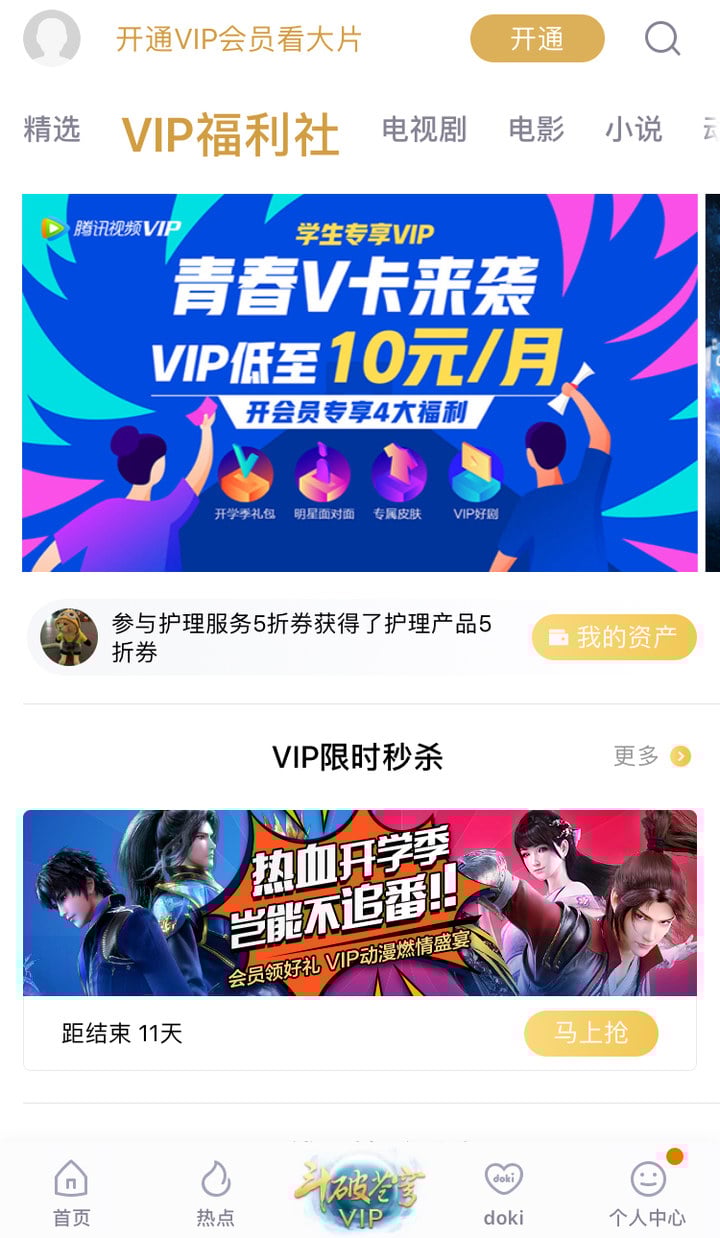The width and height of the screenshot is (720, 1238).
Task: Tap the 马上抢 button
Action: coord(591,1033)
